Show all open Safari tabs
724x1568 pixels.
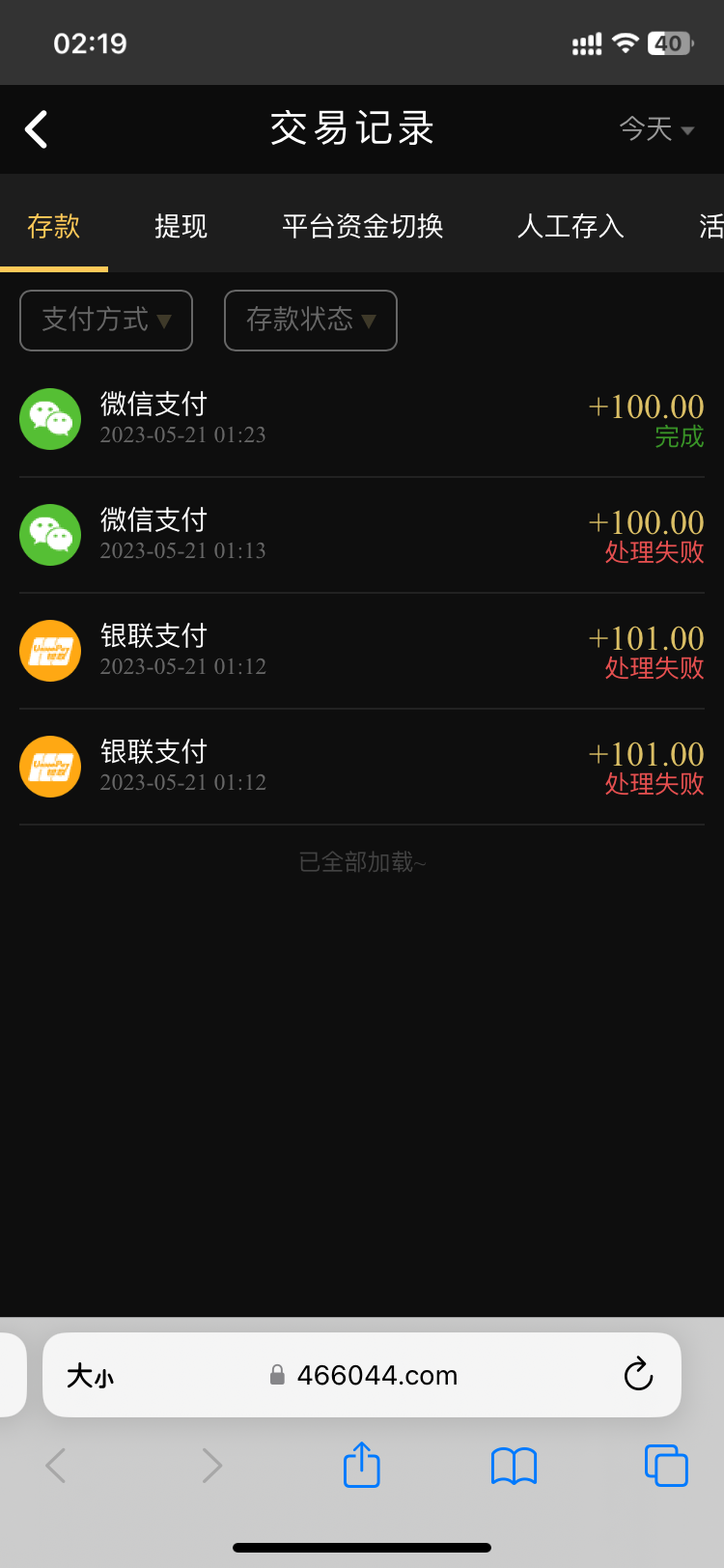[666, 1466]
